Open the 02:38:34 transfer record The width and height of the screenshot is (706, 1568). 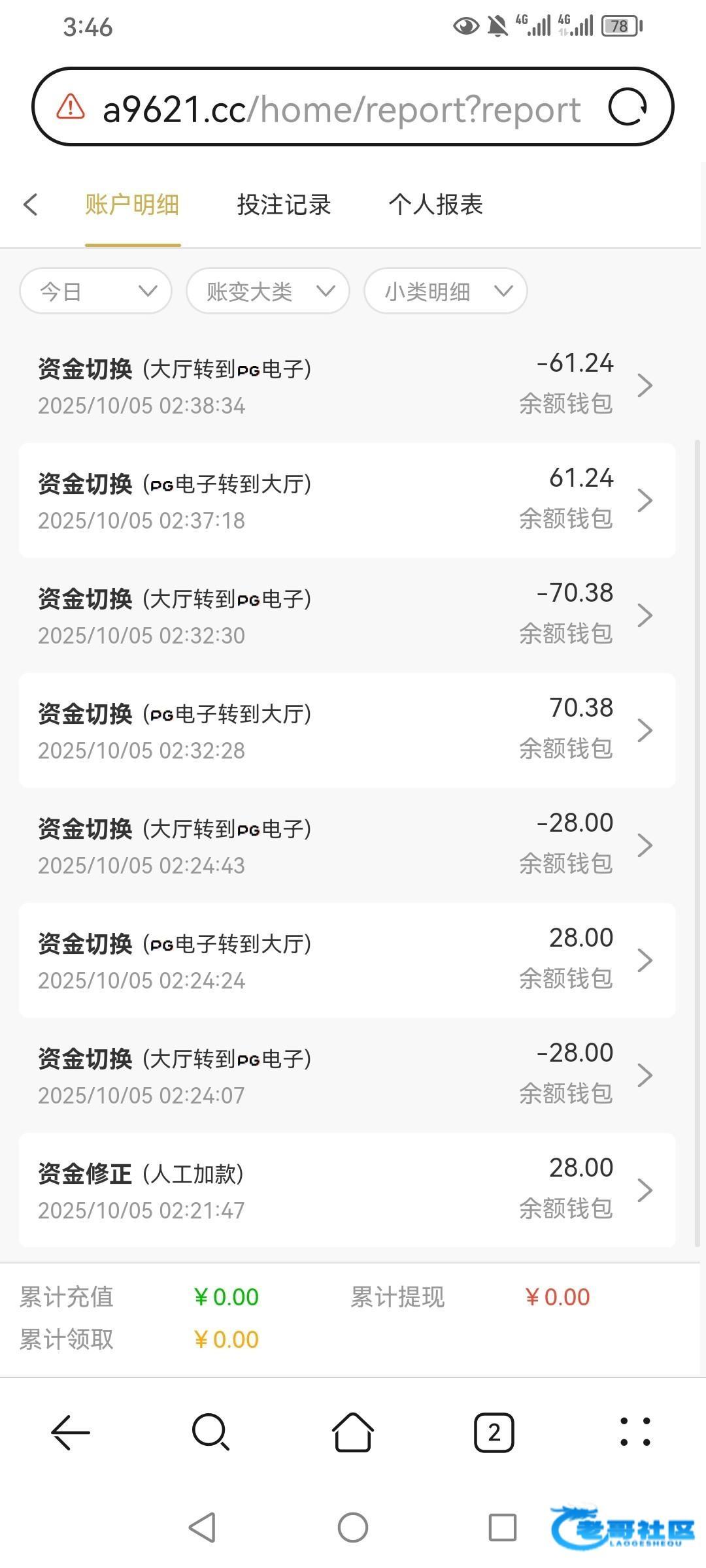coord(346,385)
